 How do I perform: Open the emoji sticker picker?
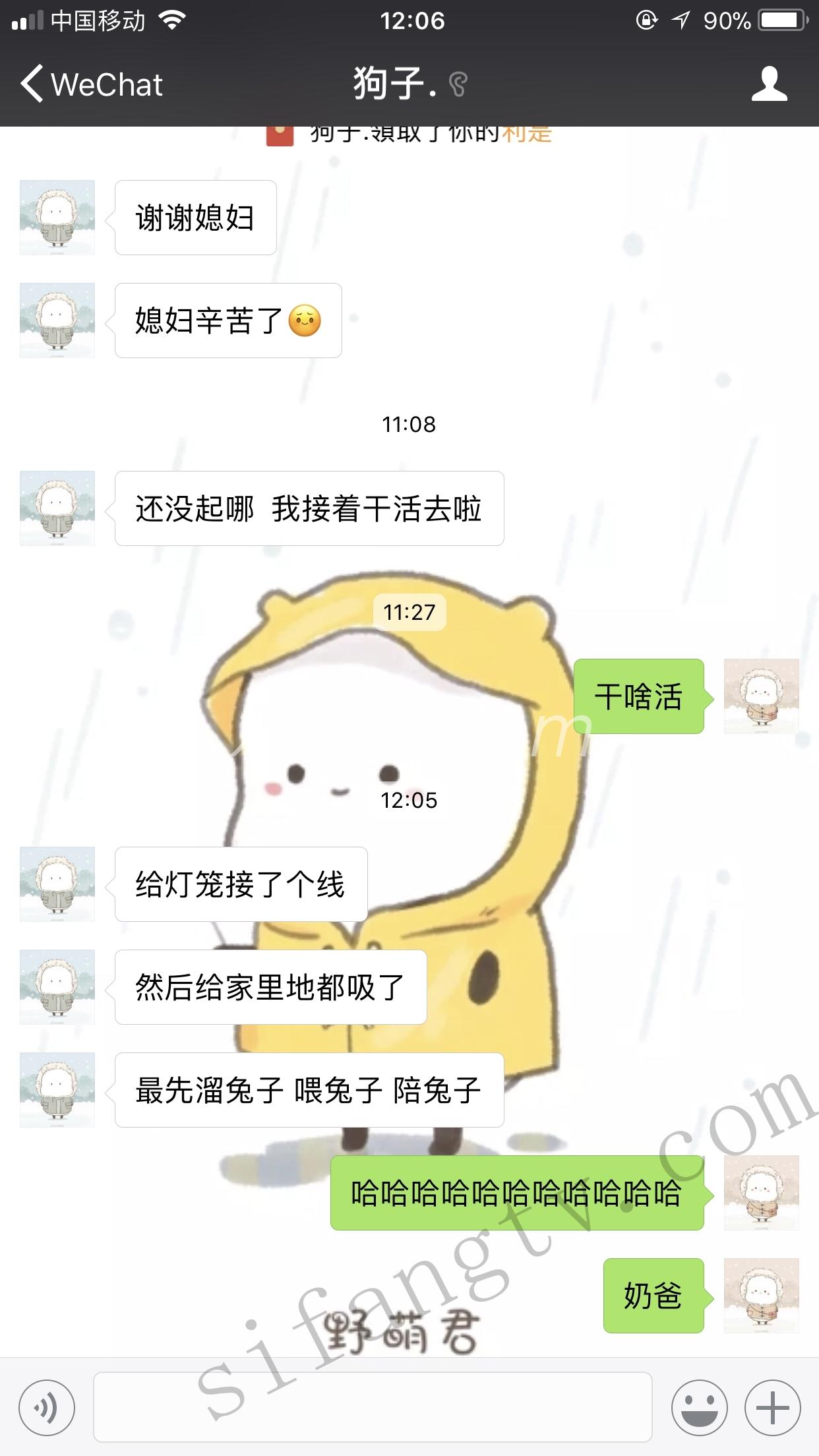click(699, 1408)
